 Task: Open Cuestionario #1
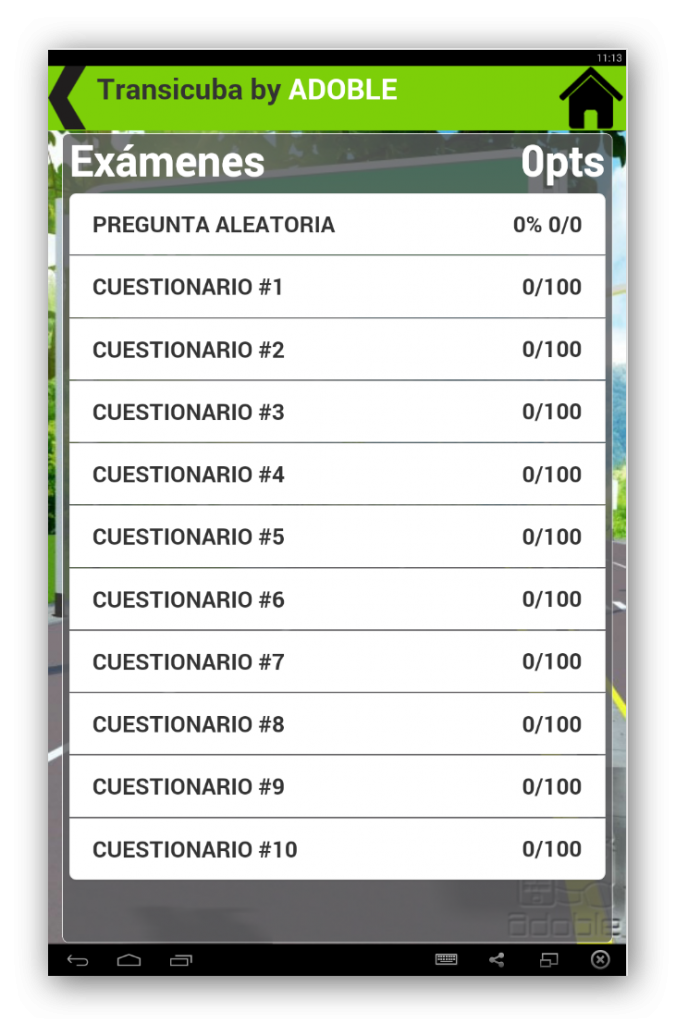click(337, 288)
